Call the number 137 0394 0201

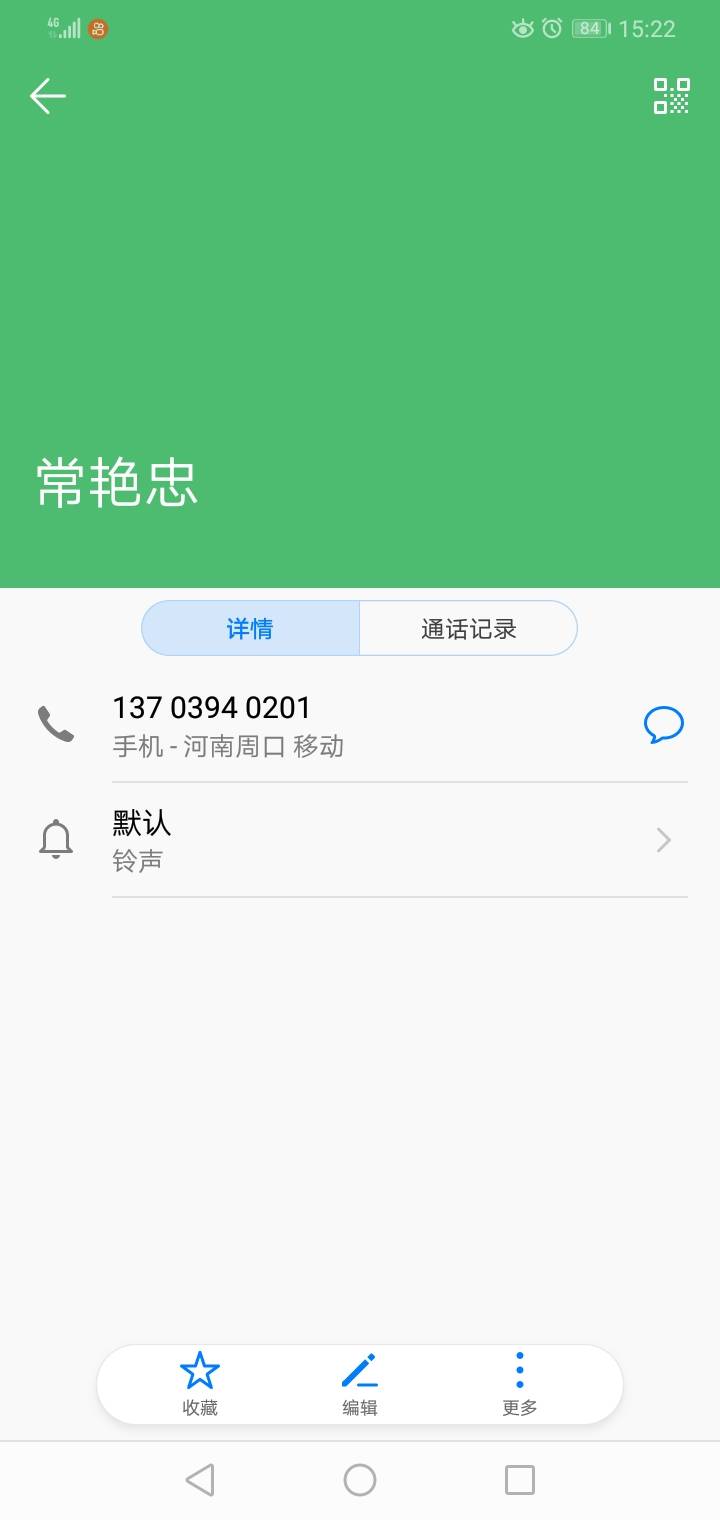(212, 709)
